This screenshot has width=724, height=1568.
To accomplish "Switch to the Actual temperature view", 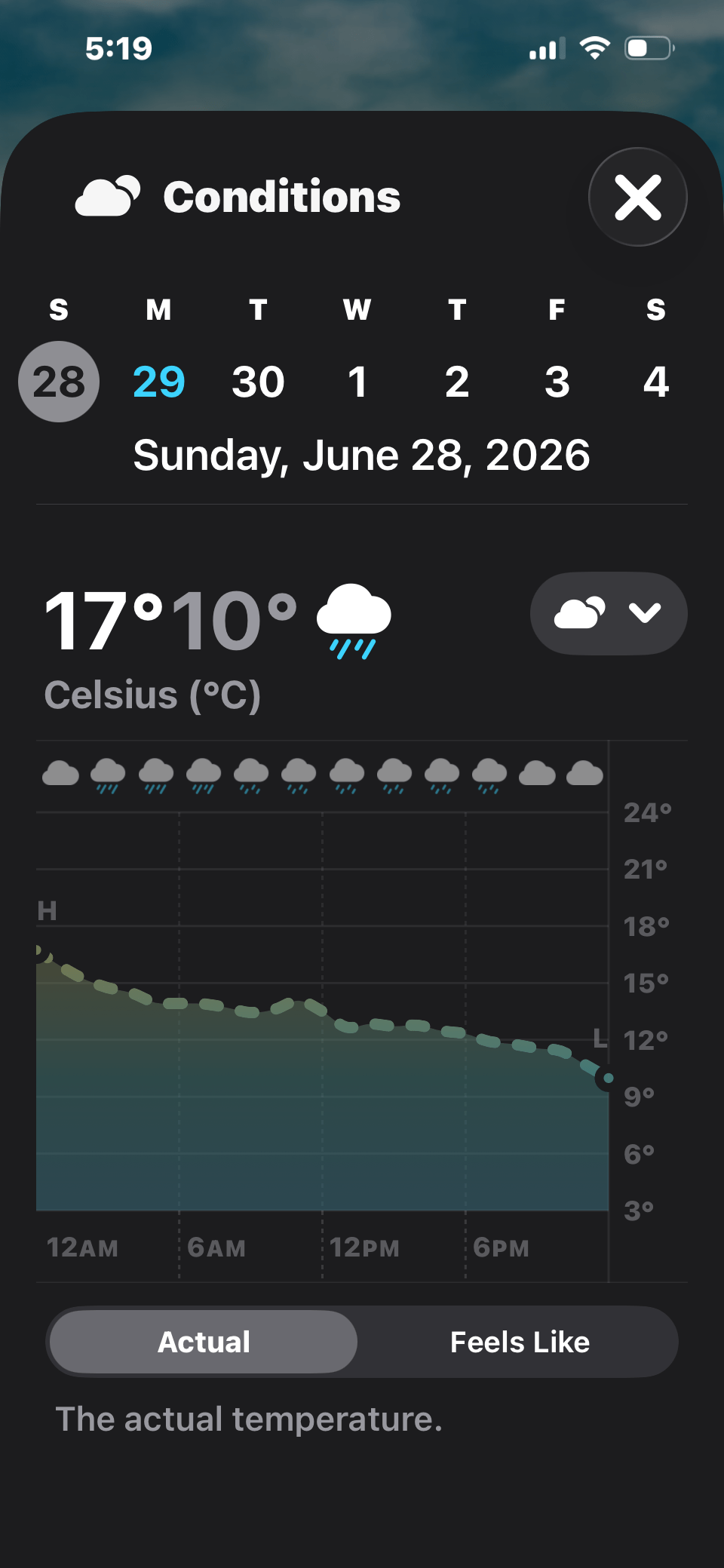I will point(204,1342).
